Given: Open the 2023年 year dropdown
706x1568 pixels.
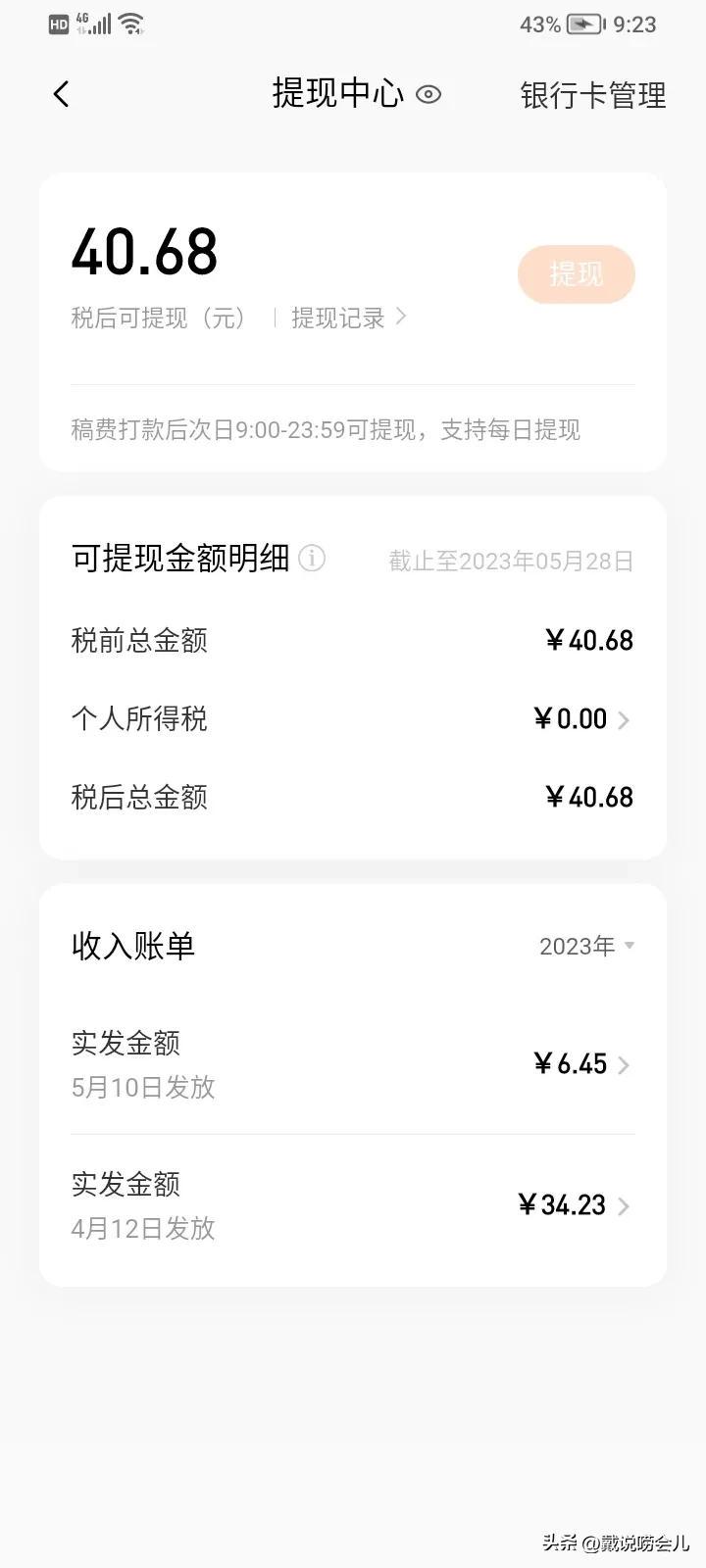Looking at the screenshot, I should (x=586, y=946).
